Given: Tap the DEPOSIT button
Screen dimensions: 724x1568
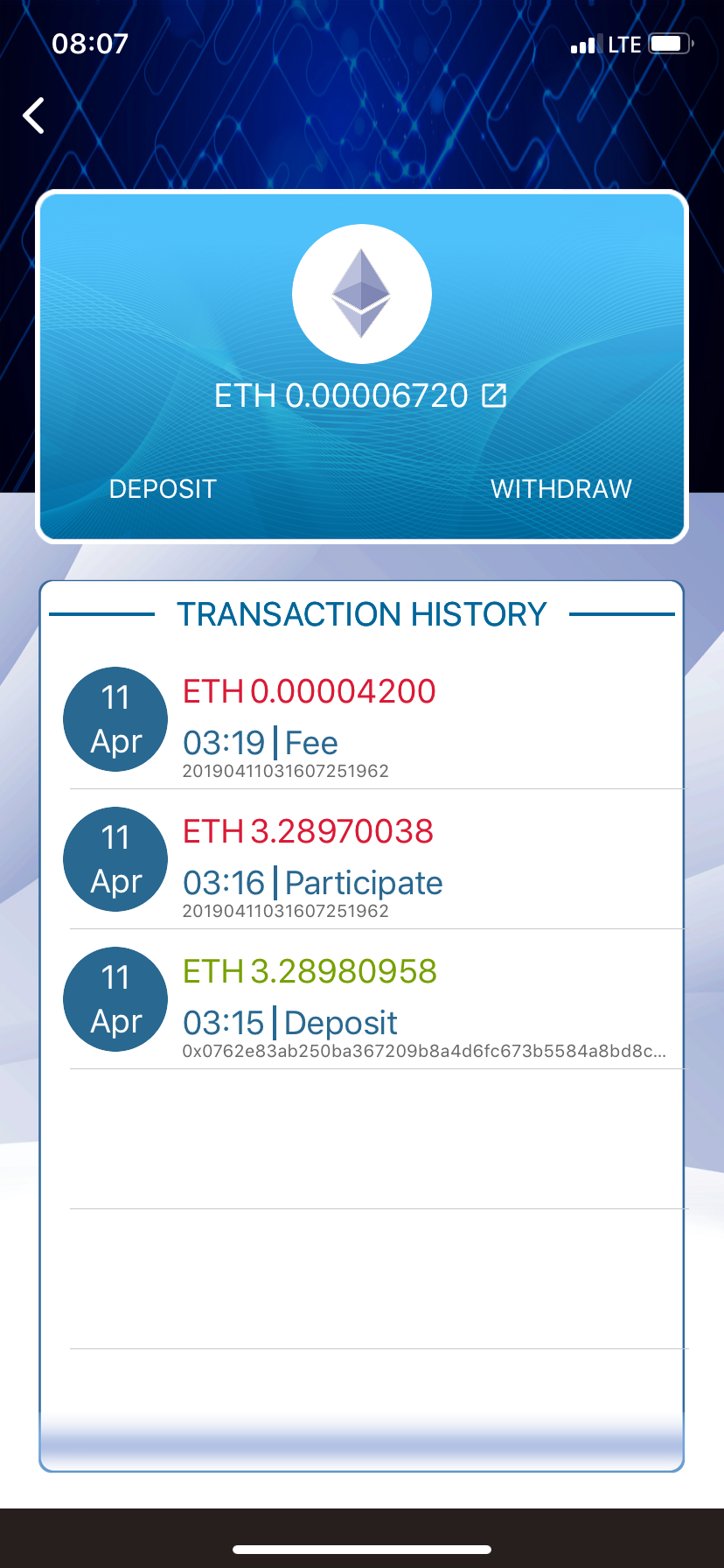Looking at the screenshot, I should [x=163, y=488].
